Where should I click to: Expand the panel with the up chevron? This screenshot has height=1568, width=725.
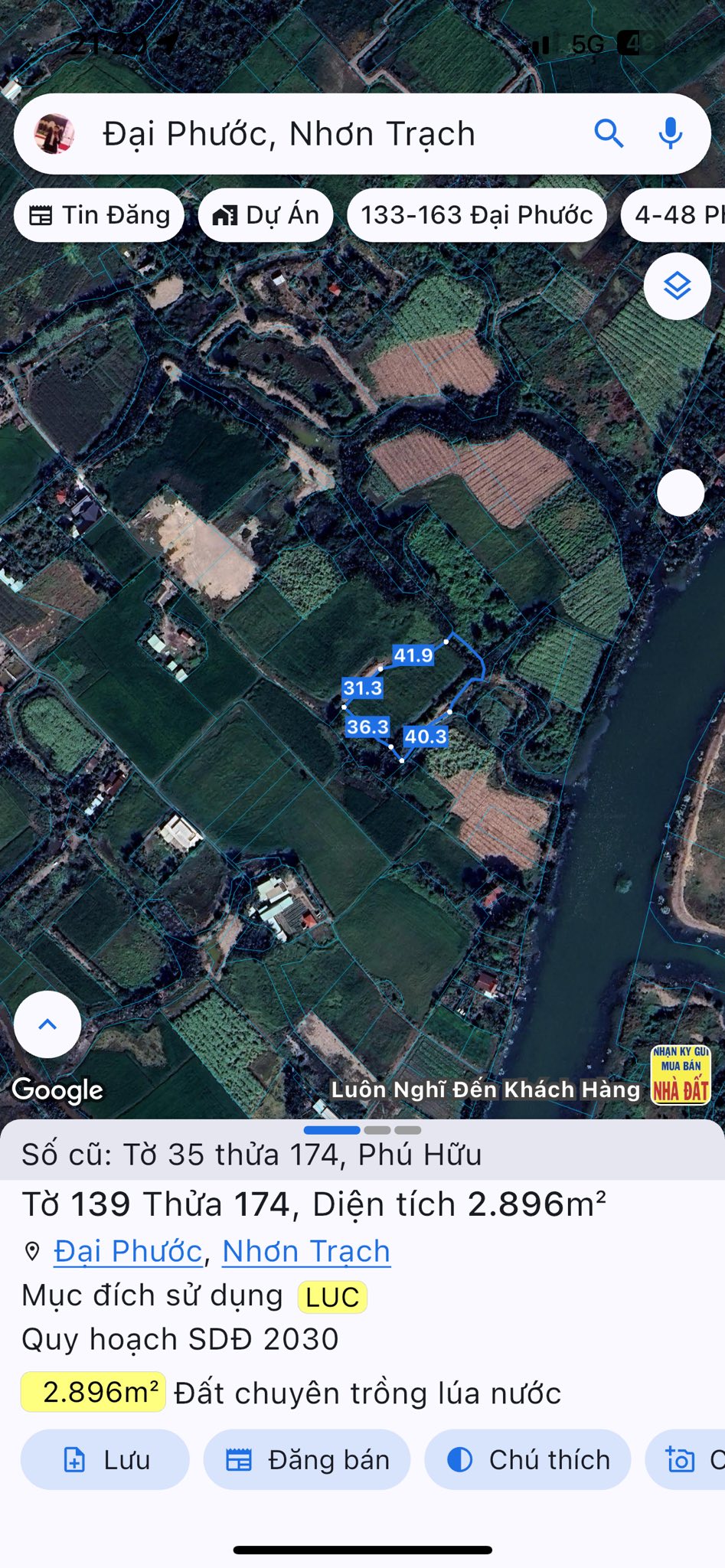click(47, 1024)
